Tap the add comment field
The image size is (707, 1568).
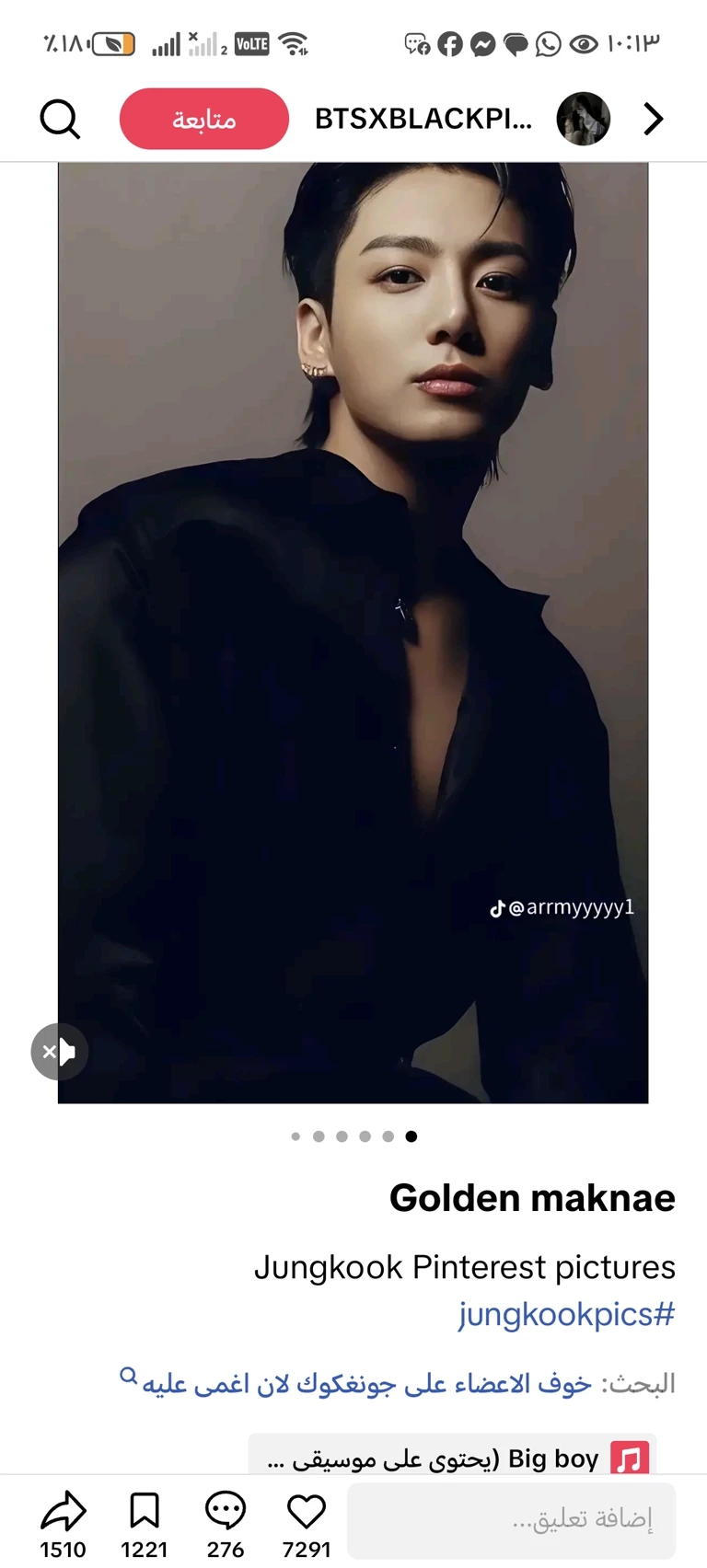(511, 1519)
